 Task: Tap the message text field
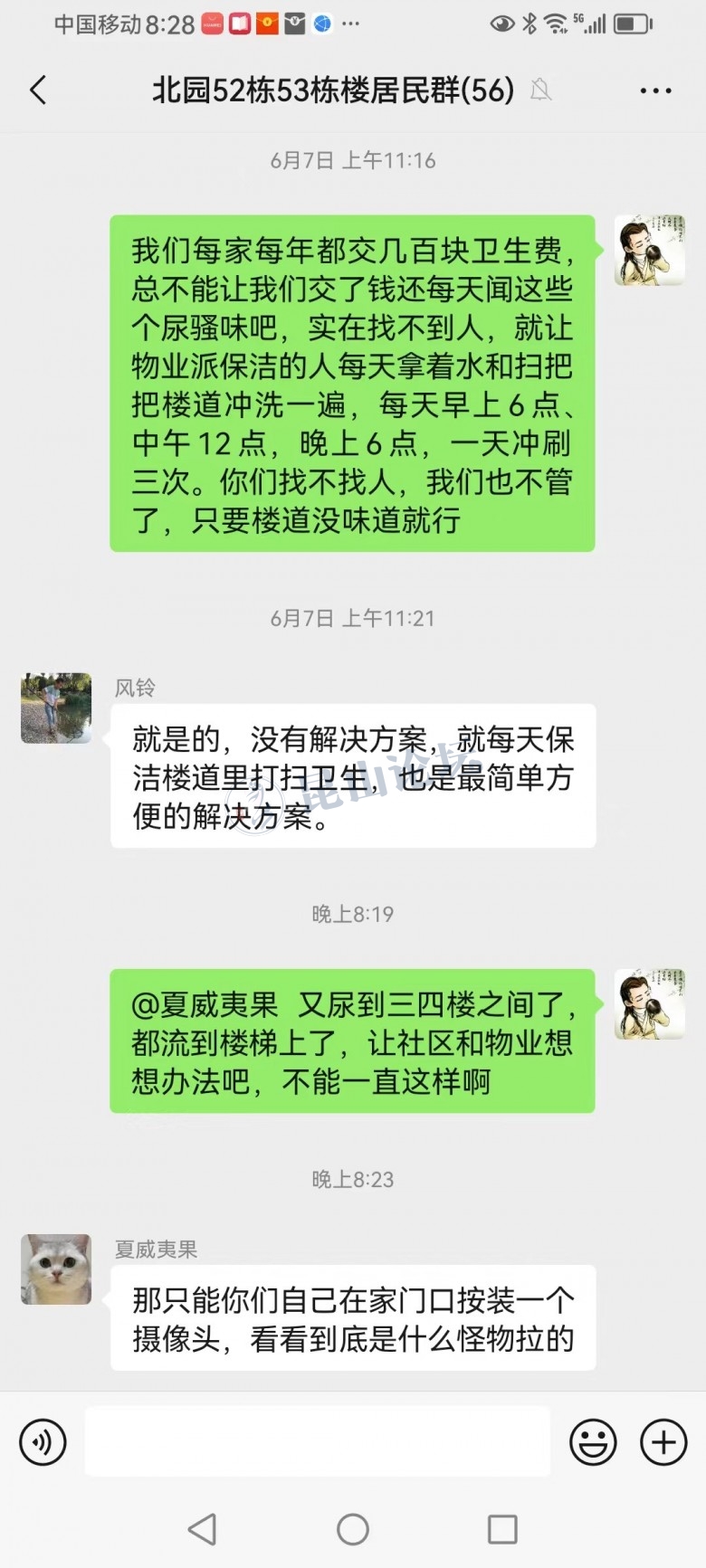point(317,1442)
